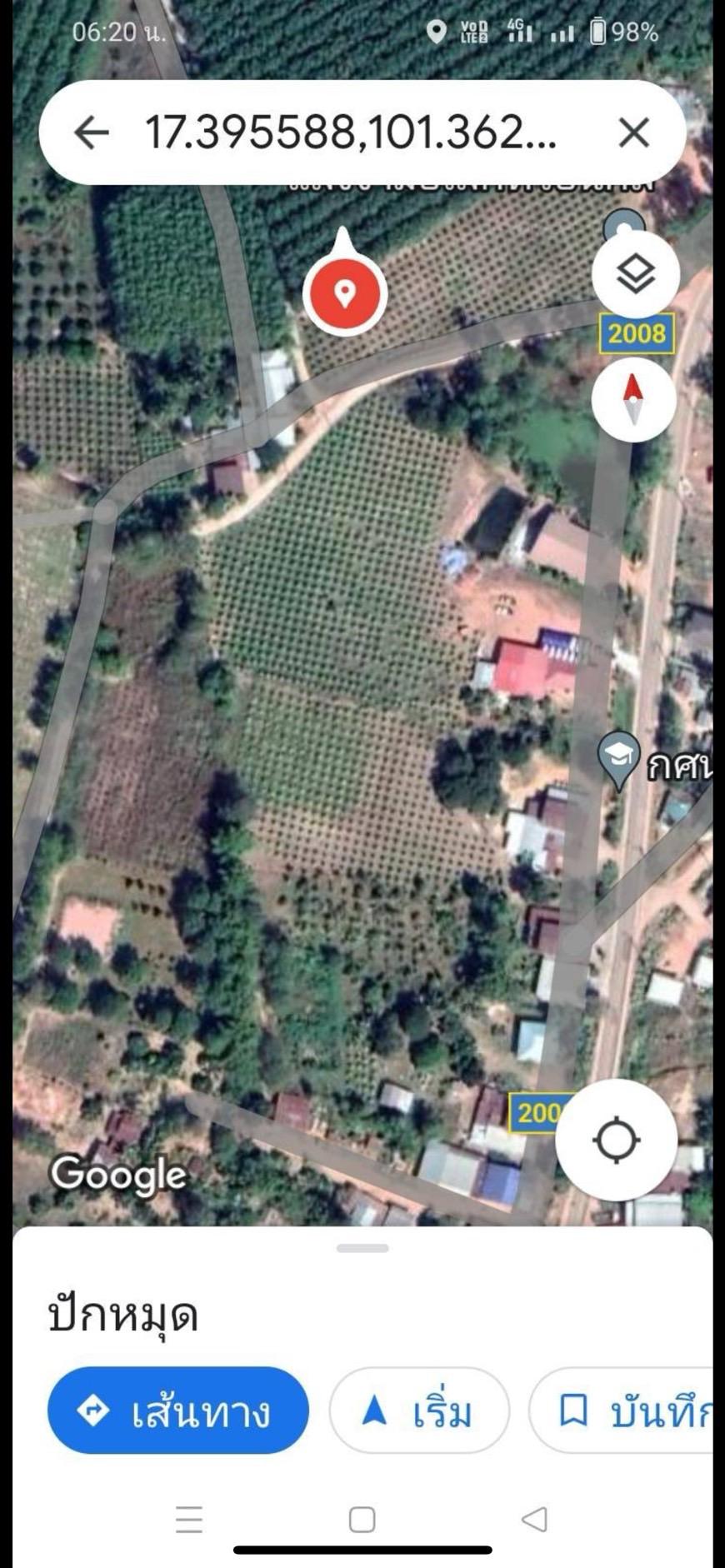This screenshot has width=725, height=1568.
Task: Center map on my current location
Action: [x=616, y=1140]
